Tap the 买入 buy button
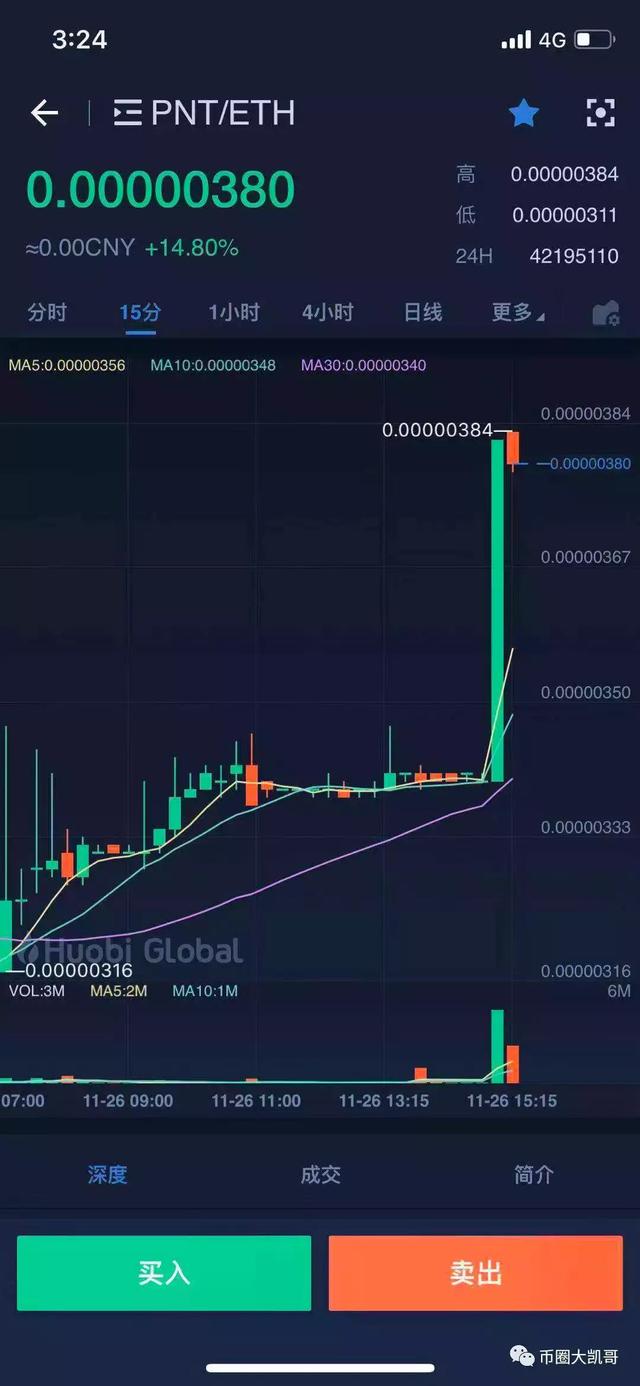Image resolution: width=640 pixels, height=1386 pixels. 164,1273
